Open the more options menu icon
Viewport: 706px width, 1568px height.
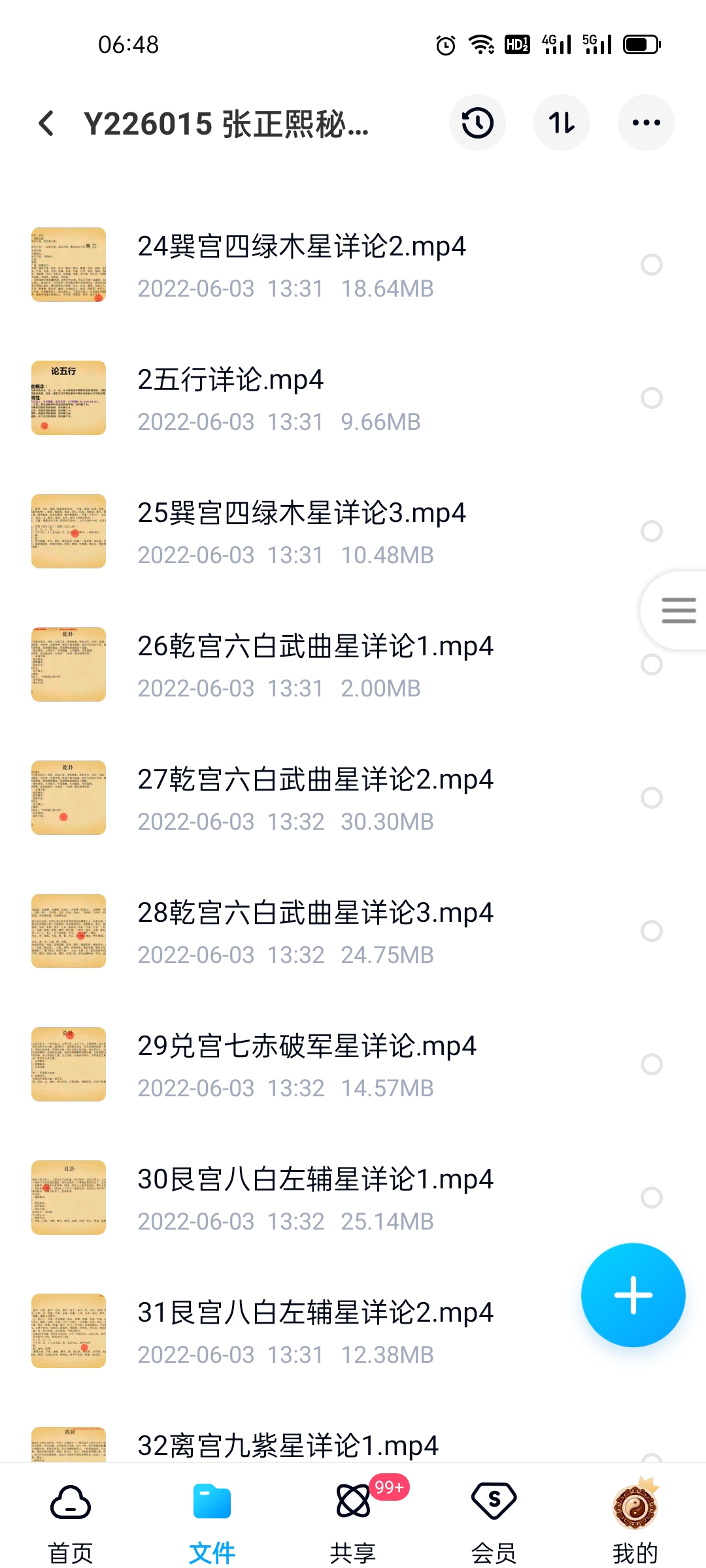click(x=646, y=122)
